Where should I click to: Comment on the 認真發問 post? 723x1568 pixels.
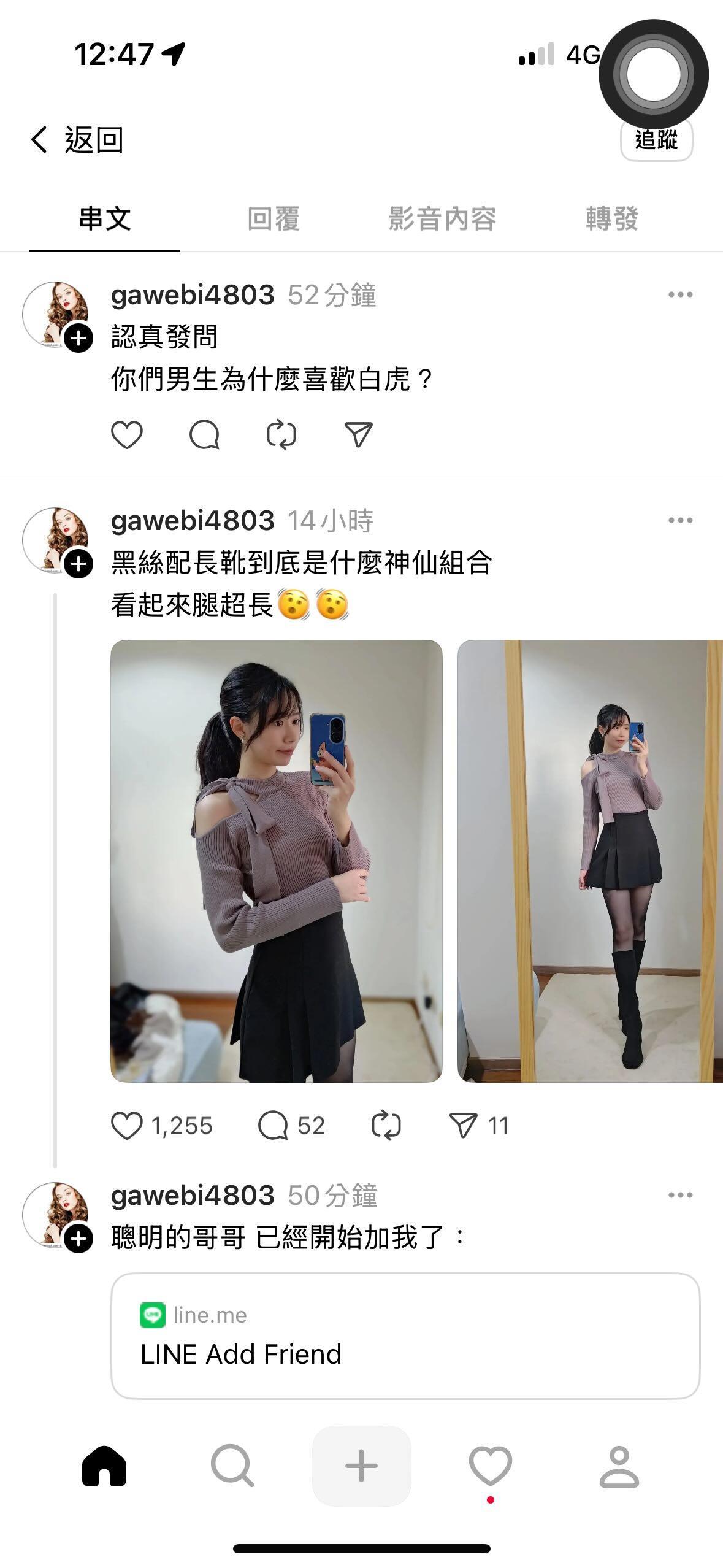pyautogui.click(x=204, y=435)
